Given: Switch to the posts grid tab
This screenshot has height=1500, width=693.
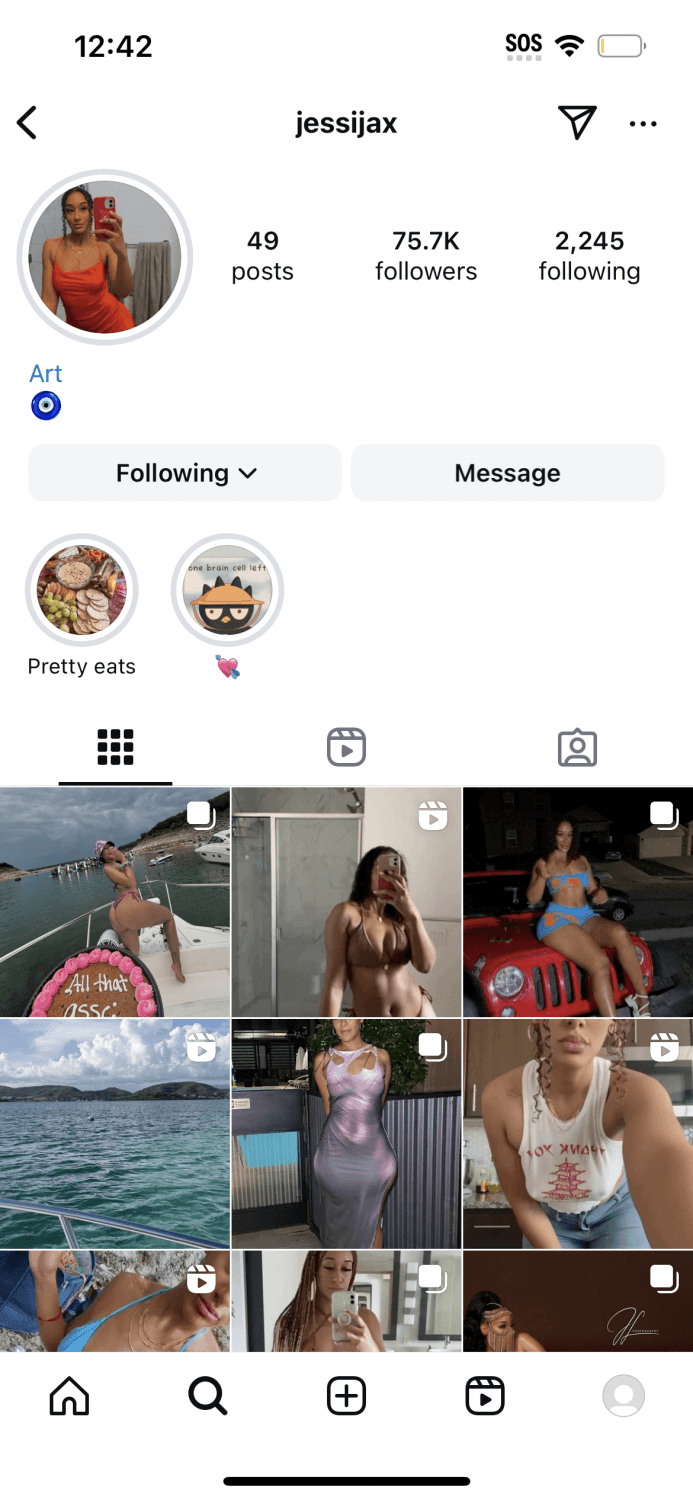Looking at the screenshot, I should pos(115,747).
